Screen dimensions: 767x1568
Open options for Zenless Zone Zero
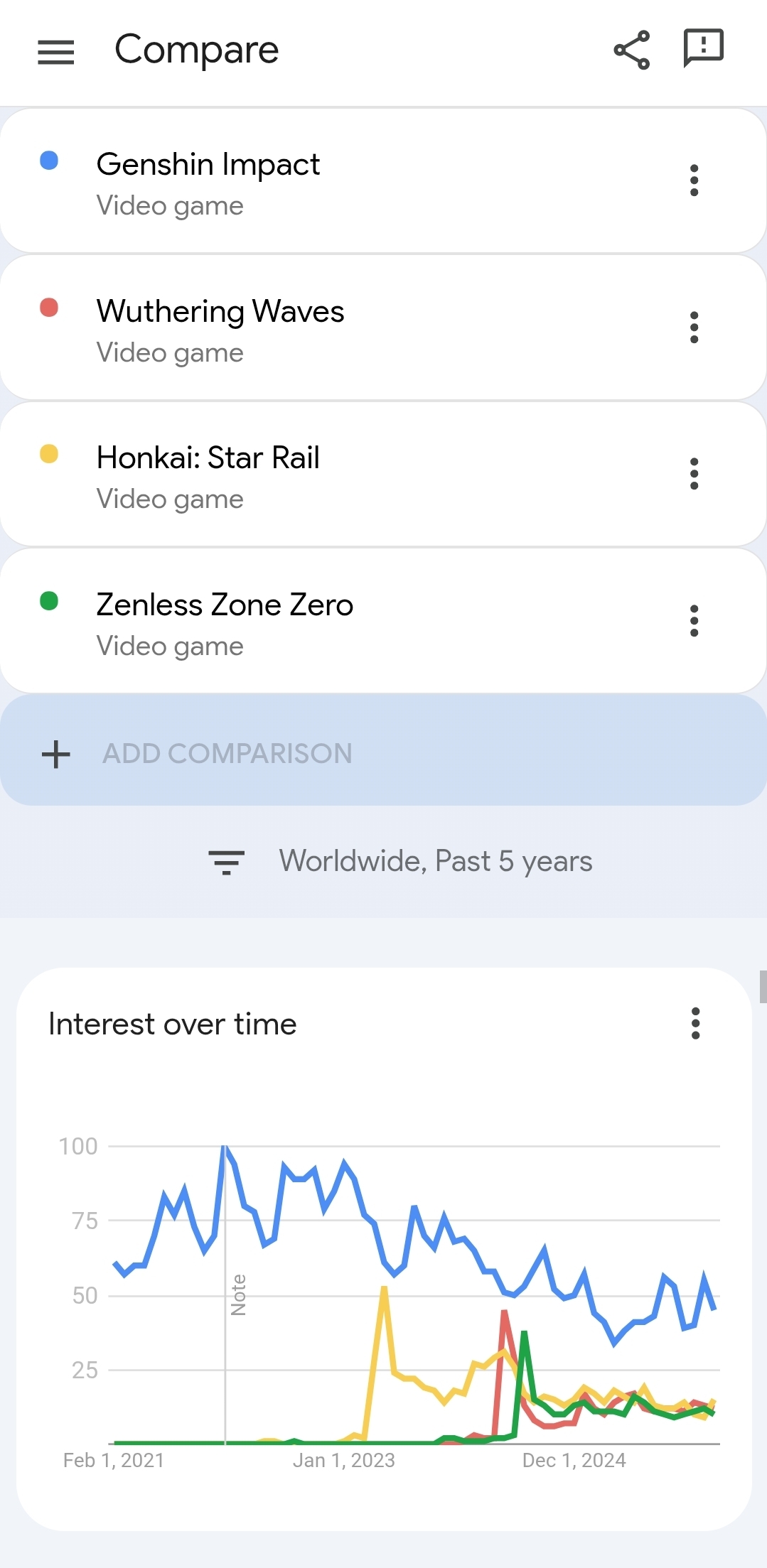coord(694,621)
